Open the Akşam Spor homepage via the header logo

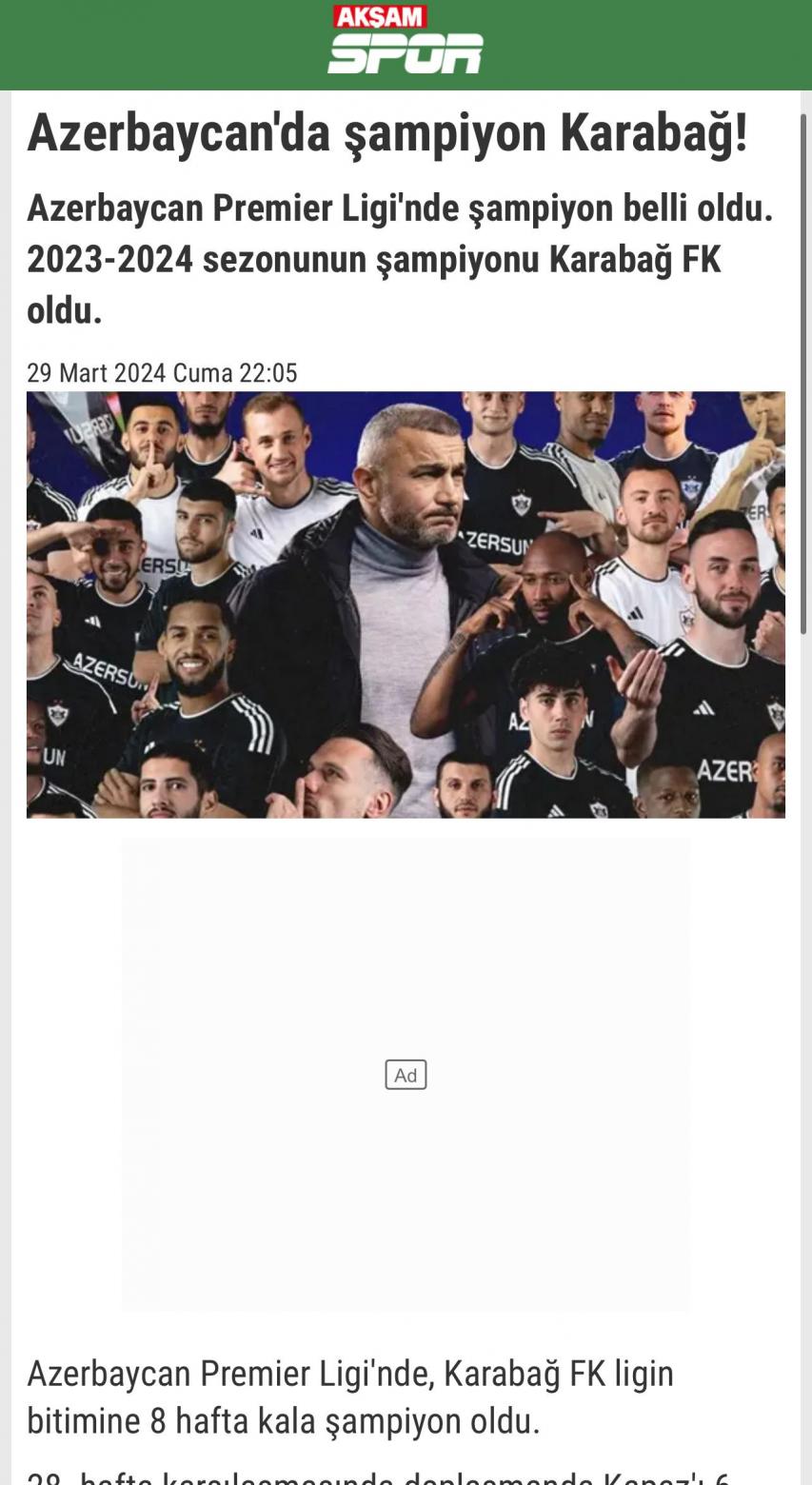405,41
